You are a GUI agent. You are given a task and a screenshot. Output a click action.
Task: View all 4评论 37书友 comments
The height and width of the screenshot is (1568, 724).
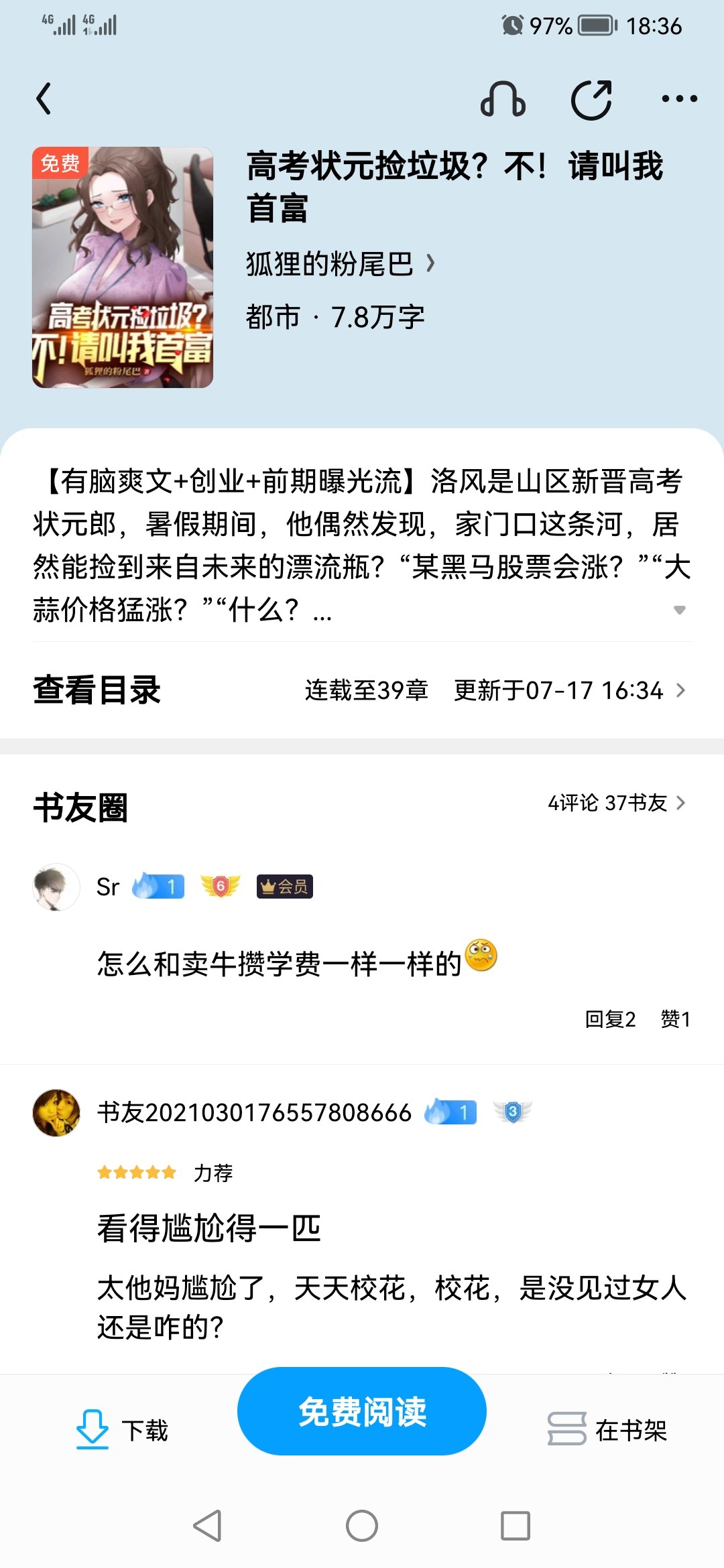(x=617, y=803)
